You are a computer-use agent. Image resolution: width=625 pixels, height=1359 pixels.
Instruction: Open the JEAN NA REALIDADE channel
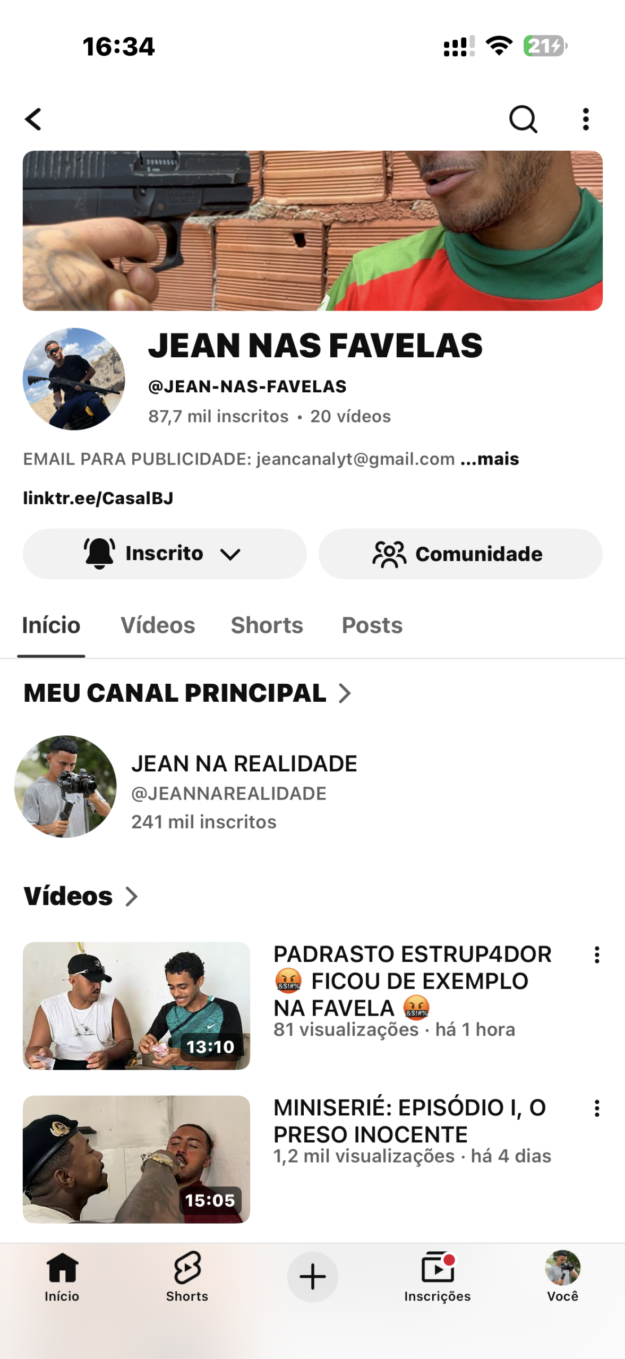(x=243, y=765)
